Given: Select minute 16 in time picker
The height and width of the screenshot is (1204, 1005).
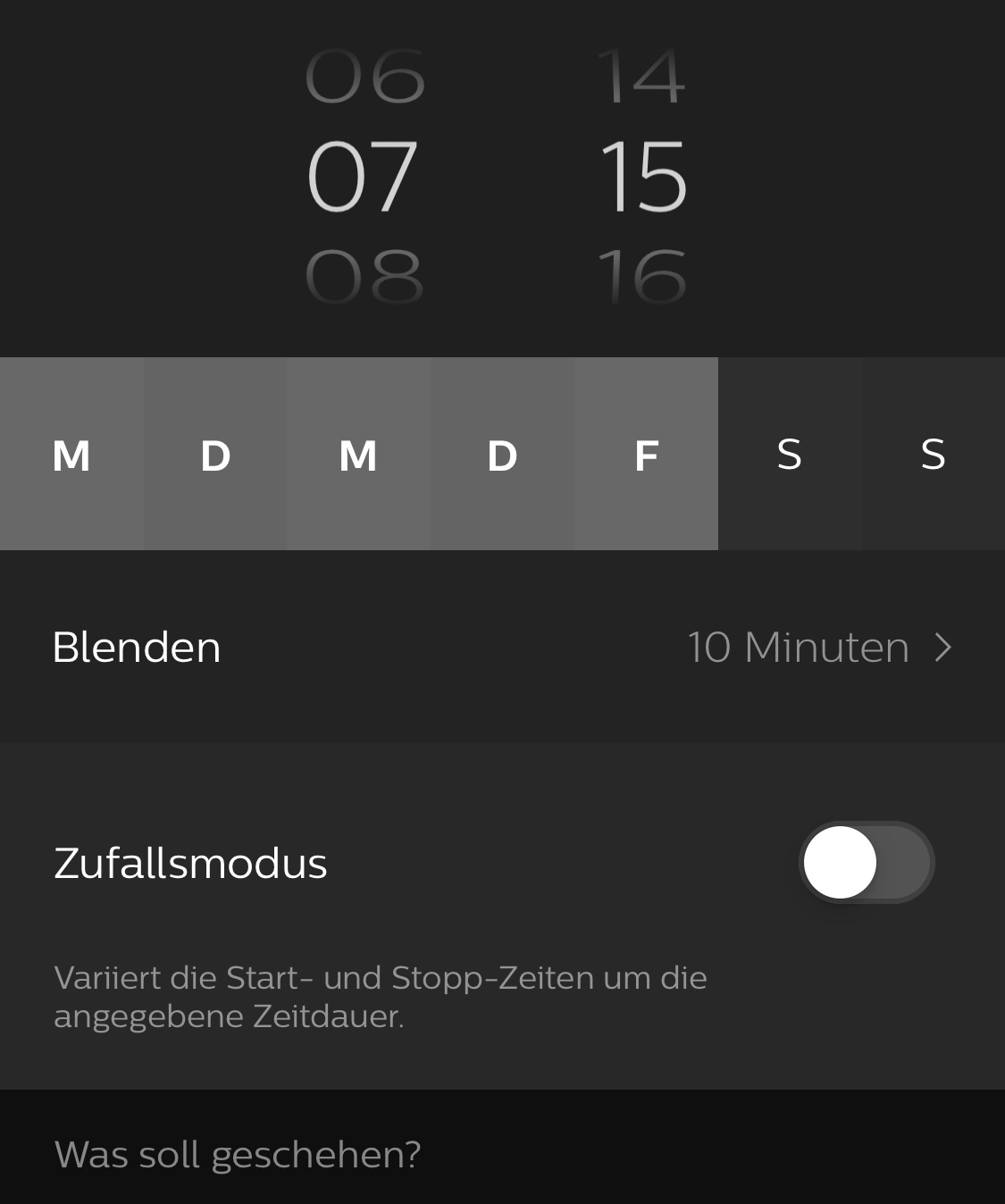Looking at the screenshot, I should click(641, 277).
